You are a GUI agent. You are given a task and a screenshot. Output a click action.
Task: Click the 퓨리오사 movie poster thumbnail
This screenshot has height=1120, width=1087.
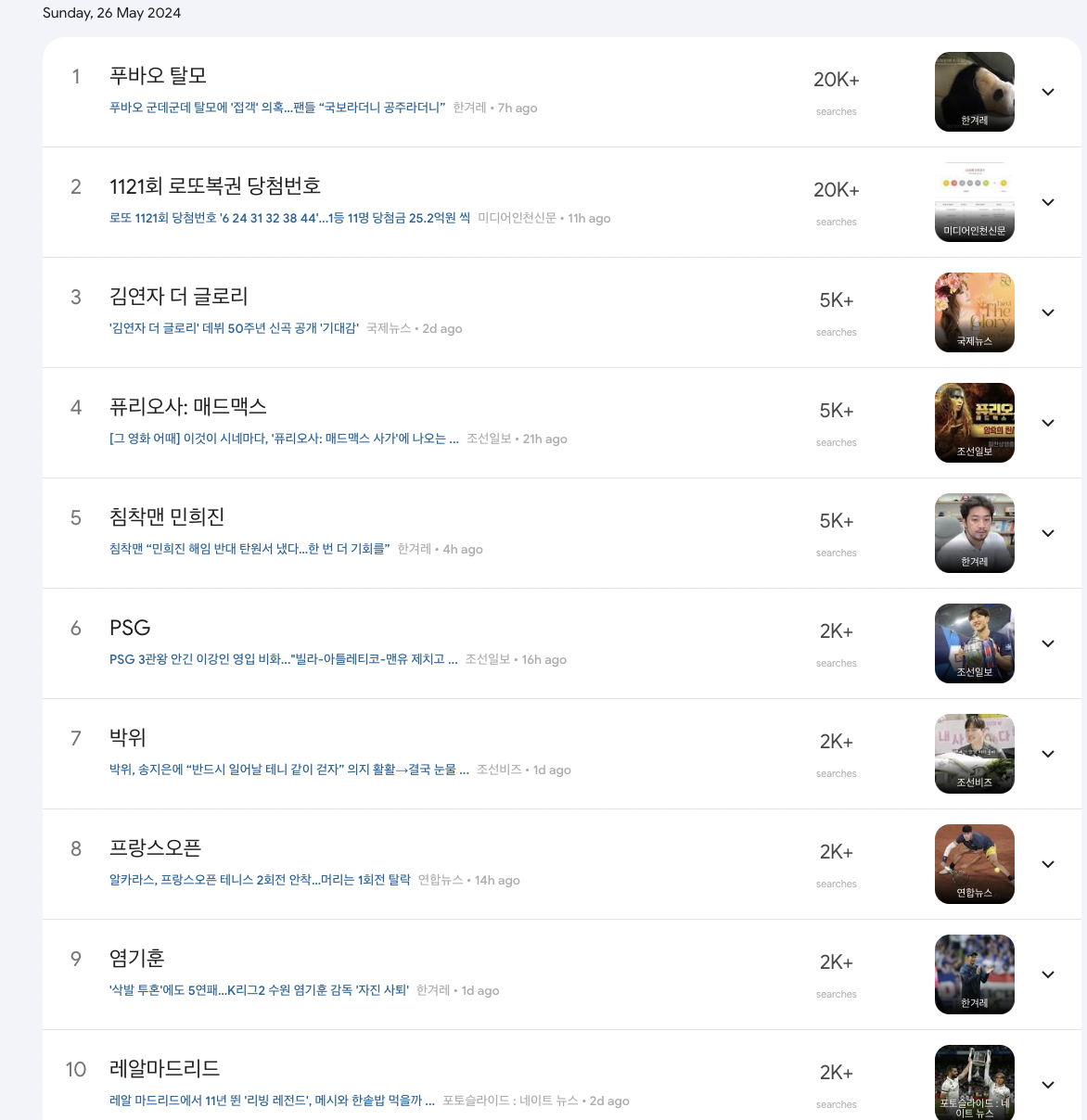tap(974, 423)
